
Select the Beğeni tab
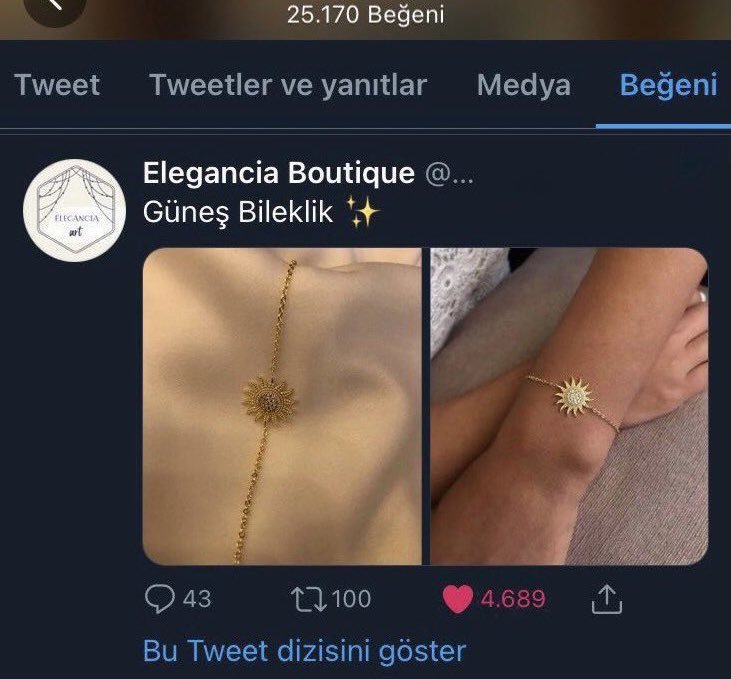tap(668, 85)
